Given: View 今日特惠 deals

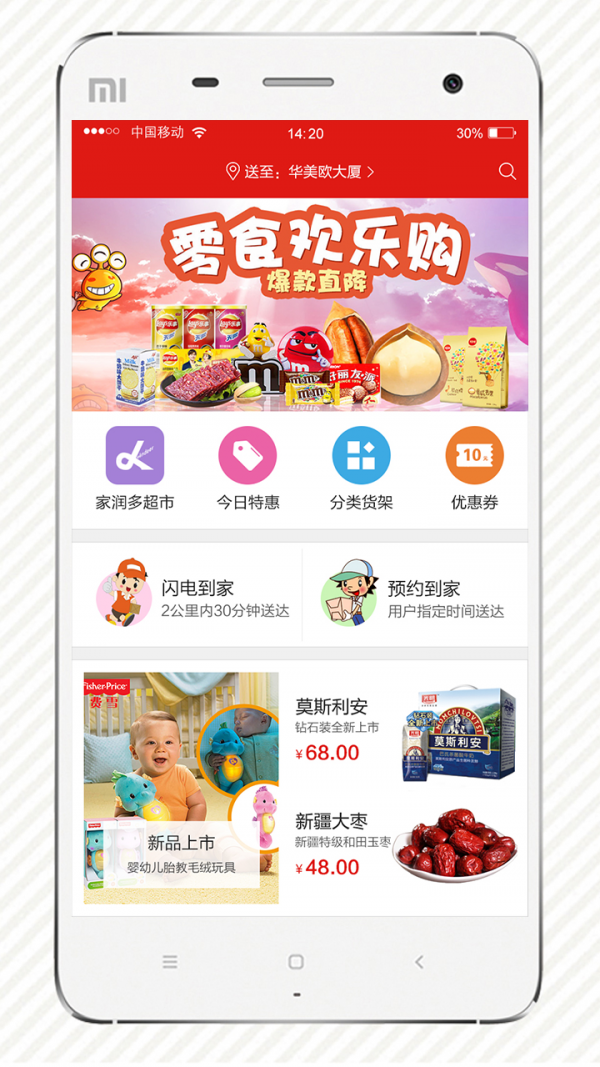Looking at the screenshot, I should click(248, 468).
